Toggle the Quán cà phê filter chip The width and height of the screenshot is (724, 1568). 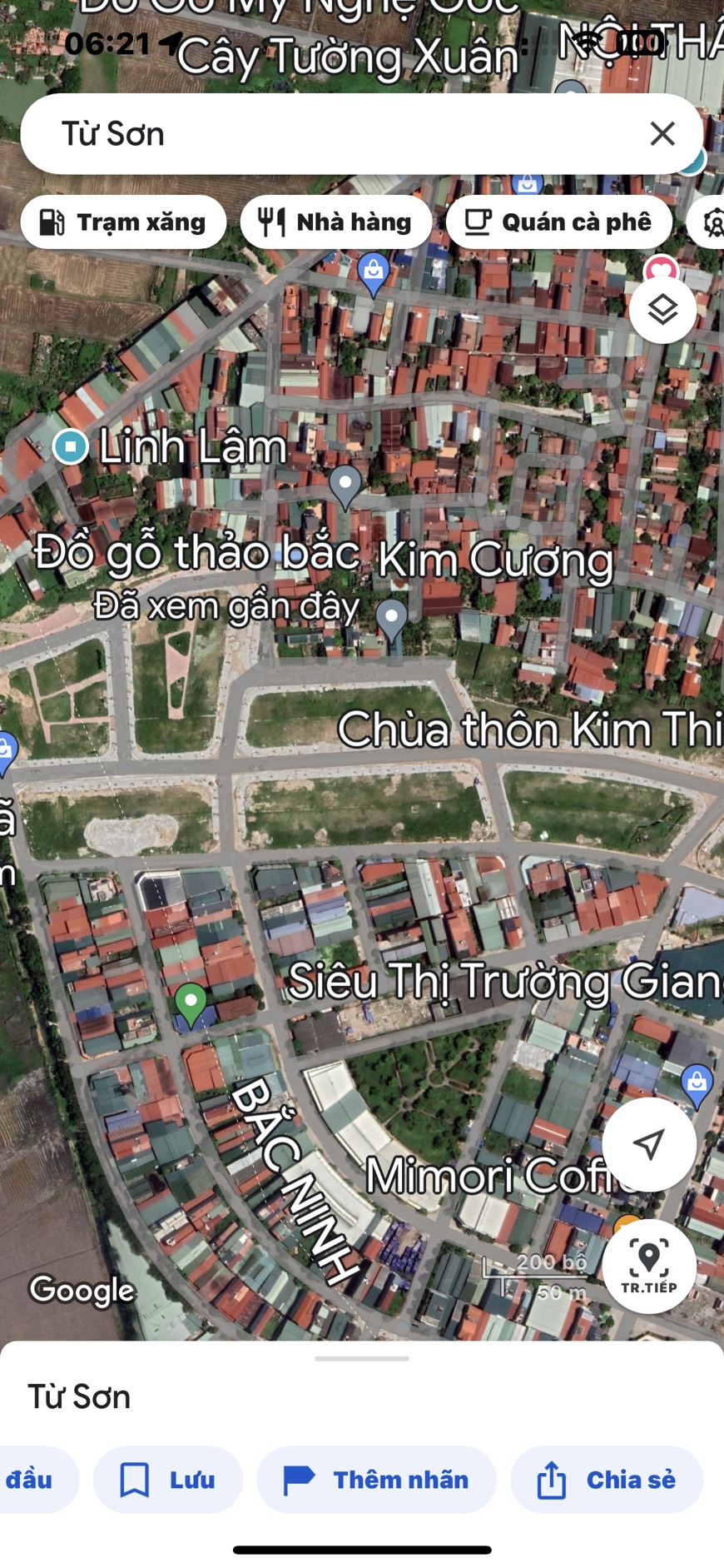[558, 221]
